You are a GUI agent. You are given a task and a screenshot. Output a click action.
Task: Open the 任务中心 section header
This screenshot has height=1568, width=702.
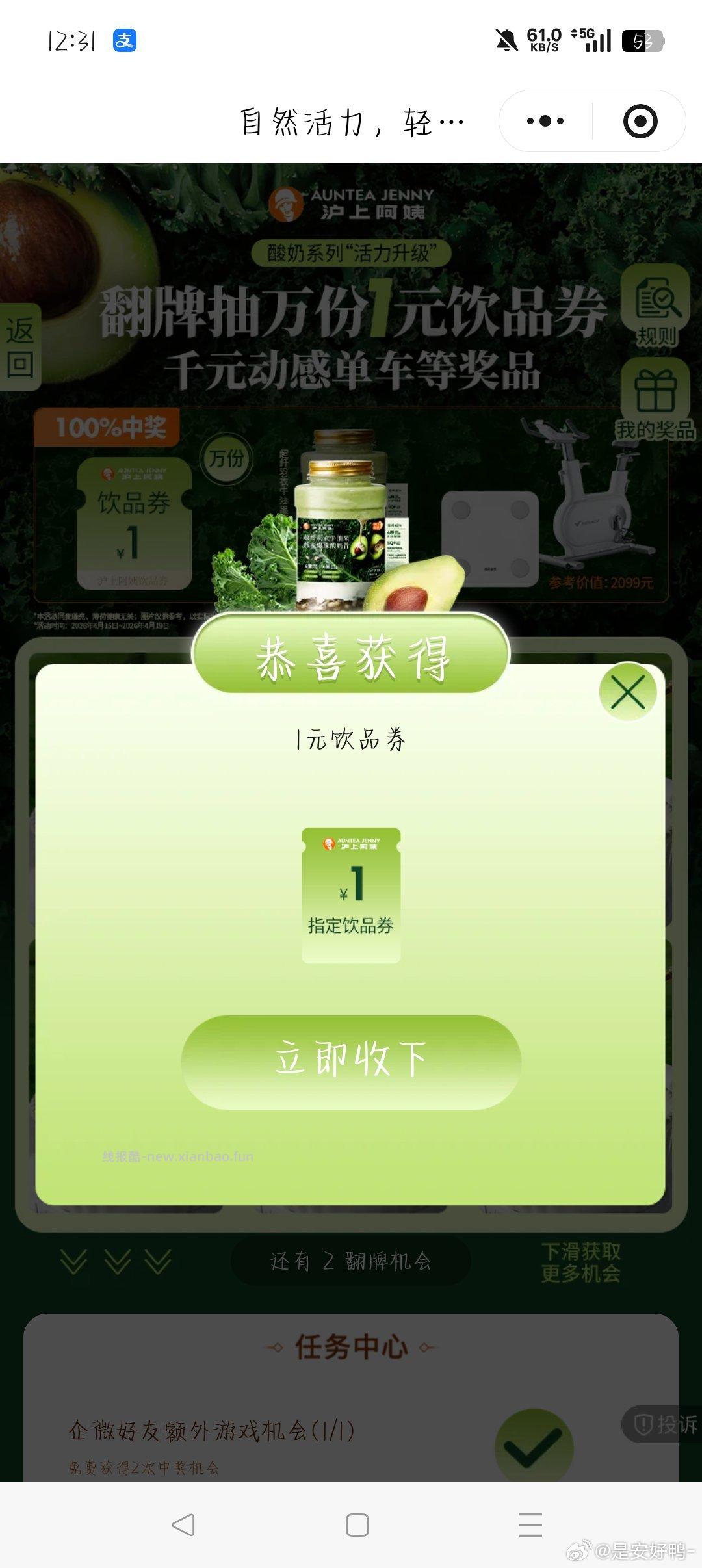[x=351, y=1346]
